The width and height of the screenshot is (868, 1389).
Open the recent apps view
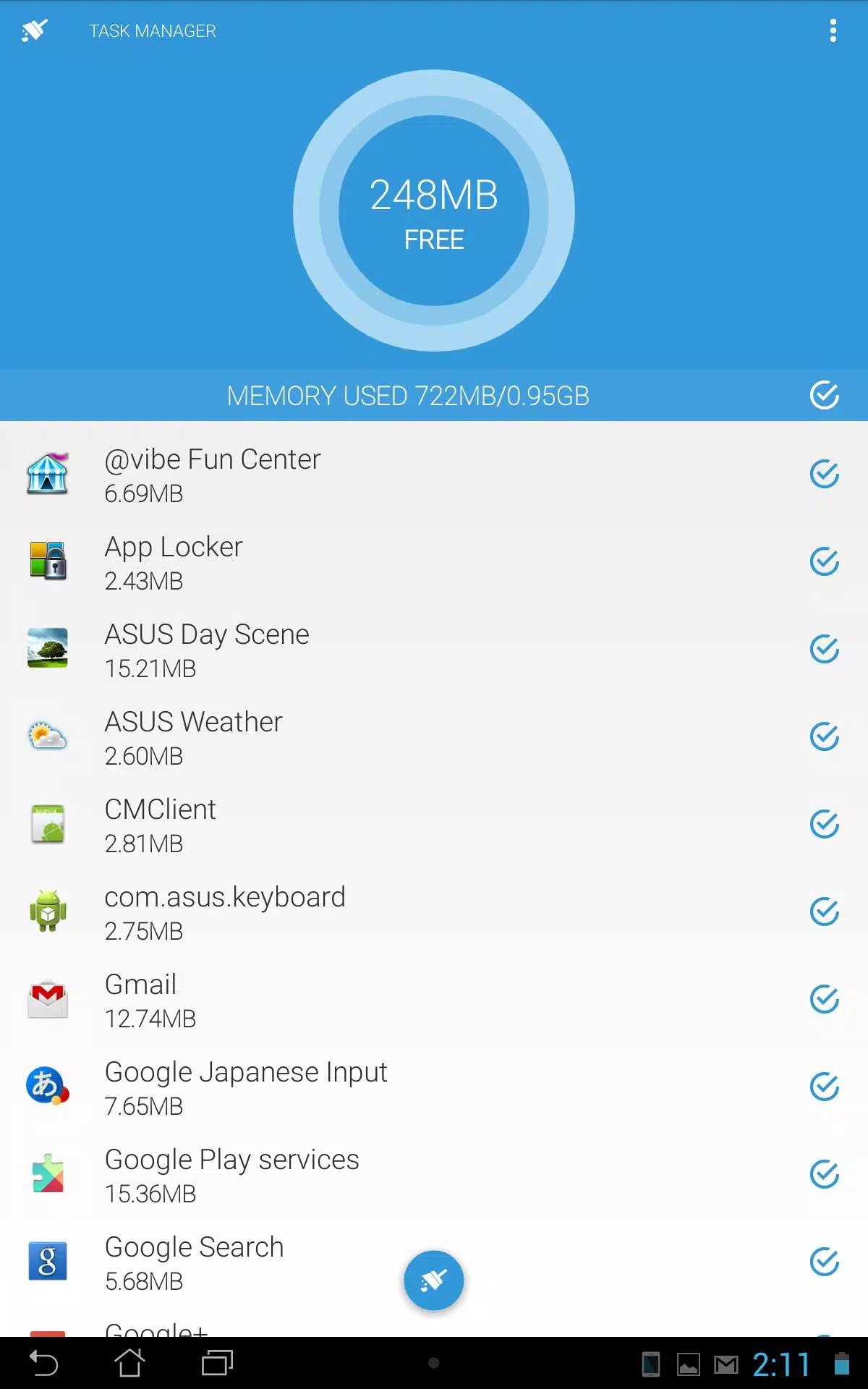pos(217,1364)
